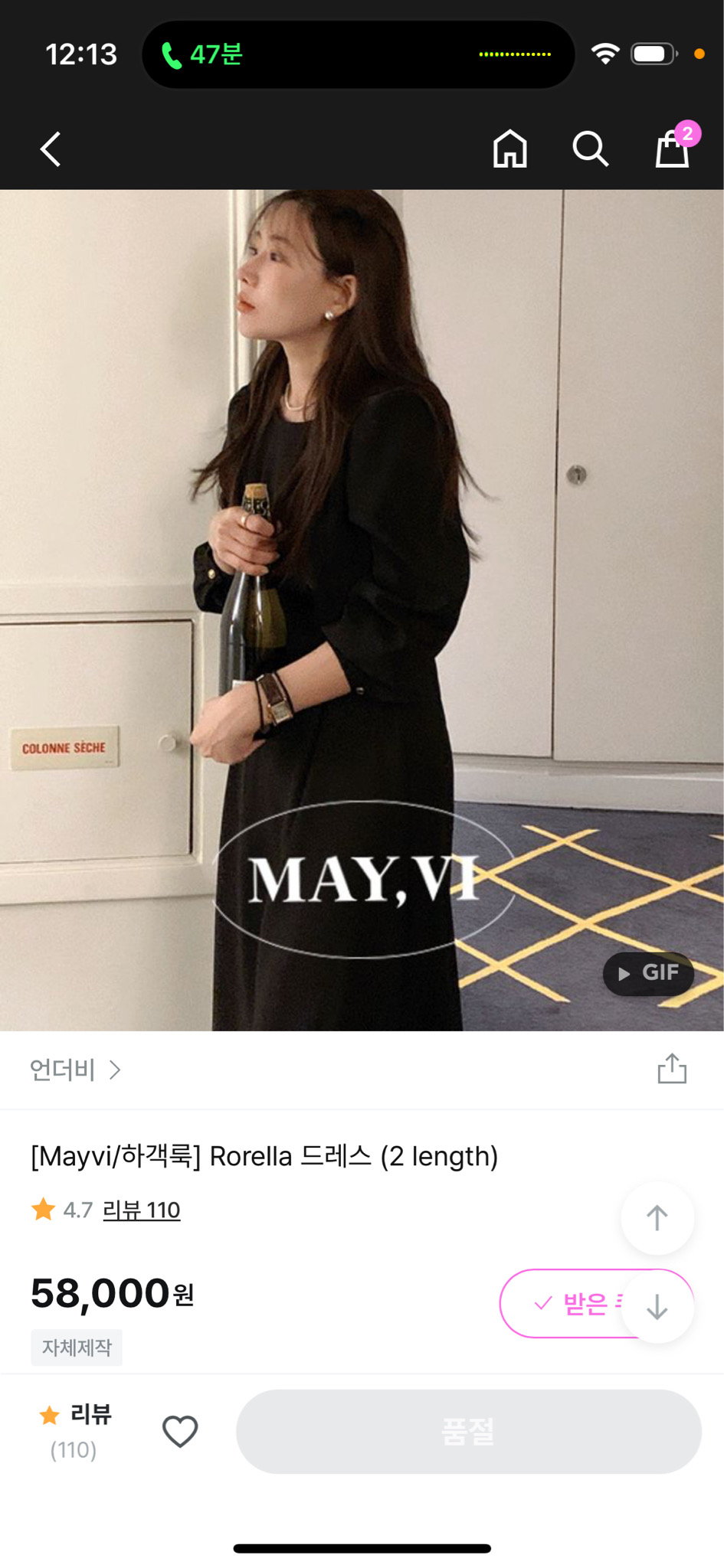Tap the downward arrow icon below scroll-to-top

[x=657, y=1307]
